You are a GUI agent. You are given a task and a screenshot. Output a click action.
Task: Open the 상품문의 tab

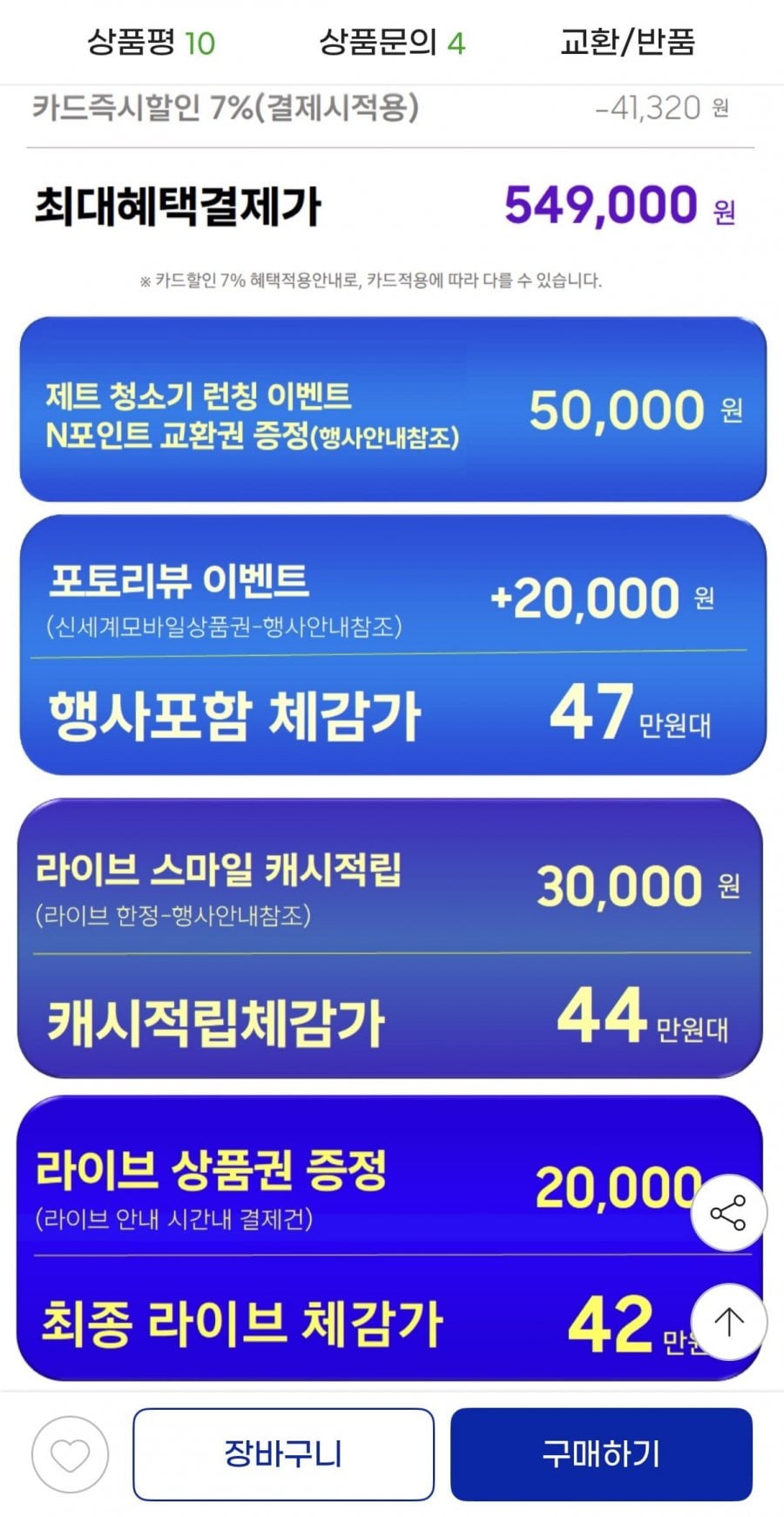392,42
